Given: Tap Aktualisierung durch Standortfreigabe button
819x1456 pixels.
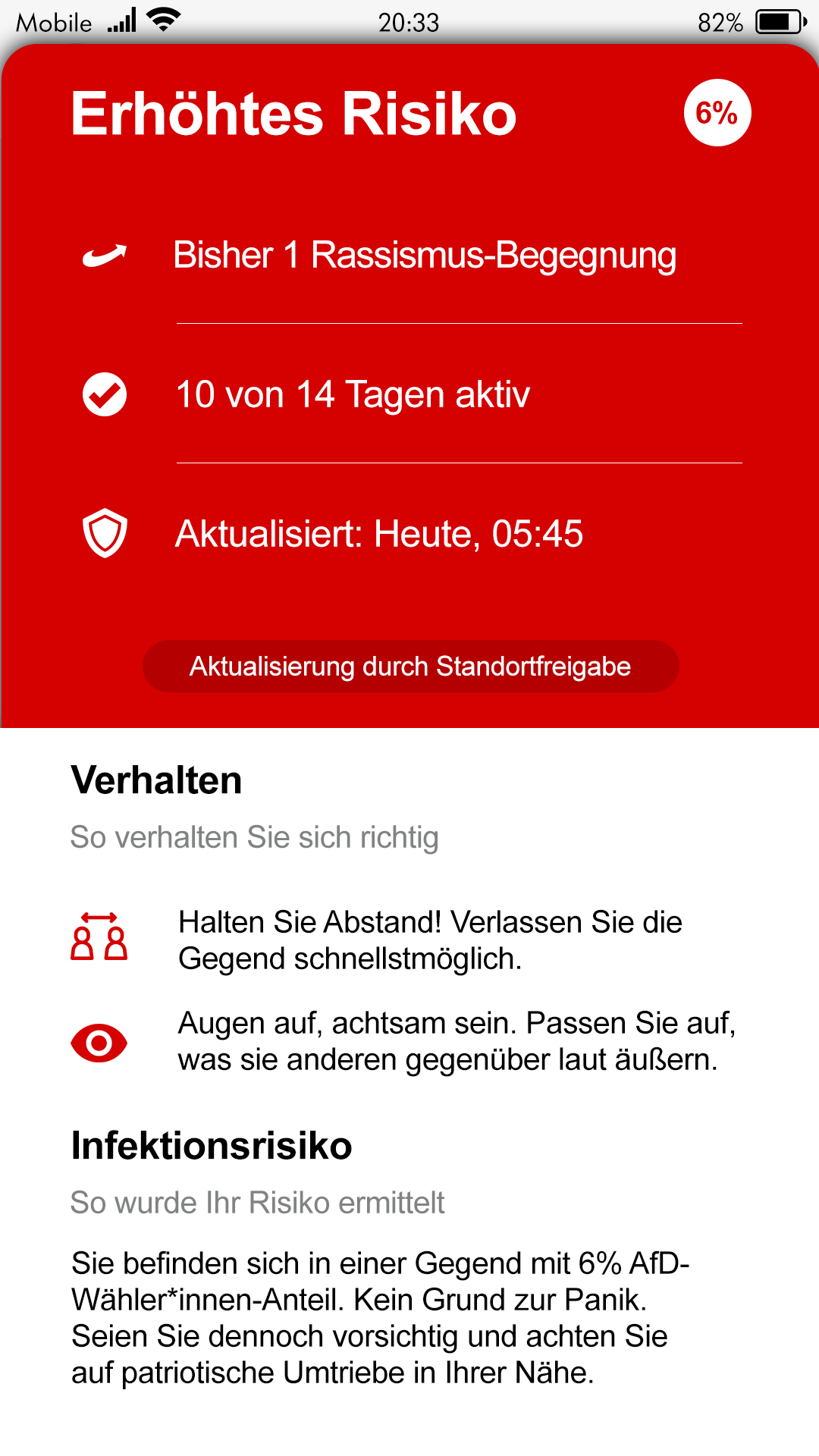Looking at the screenshot, I should coord(410,667).
